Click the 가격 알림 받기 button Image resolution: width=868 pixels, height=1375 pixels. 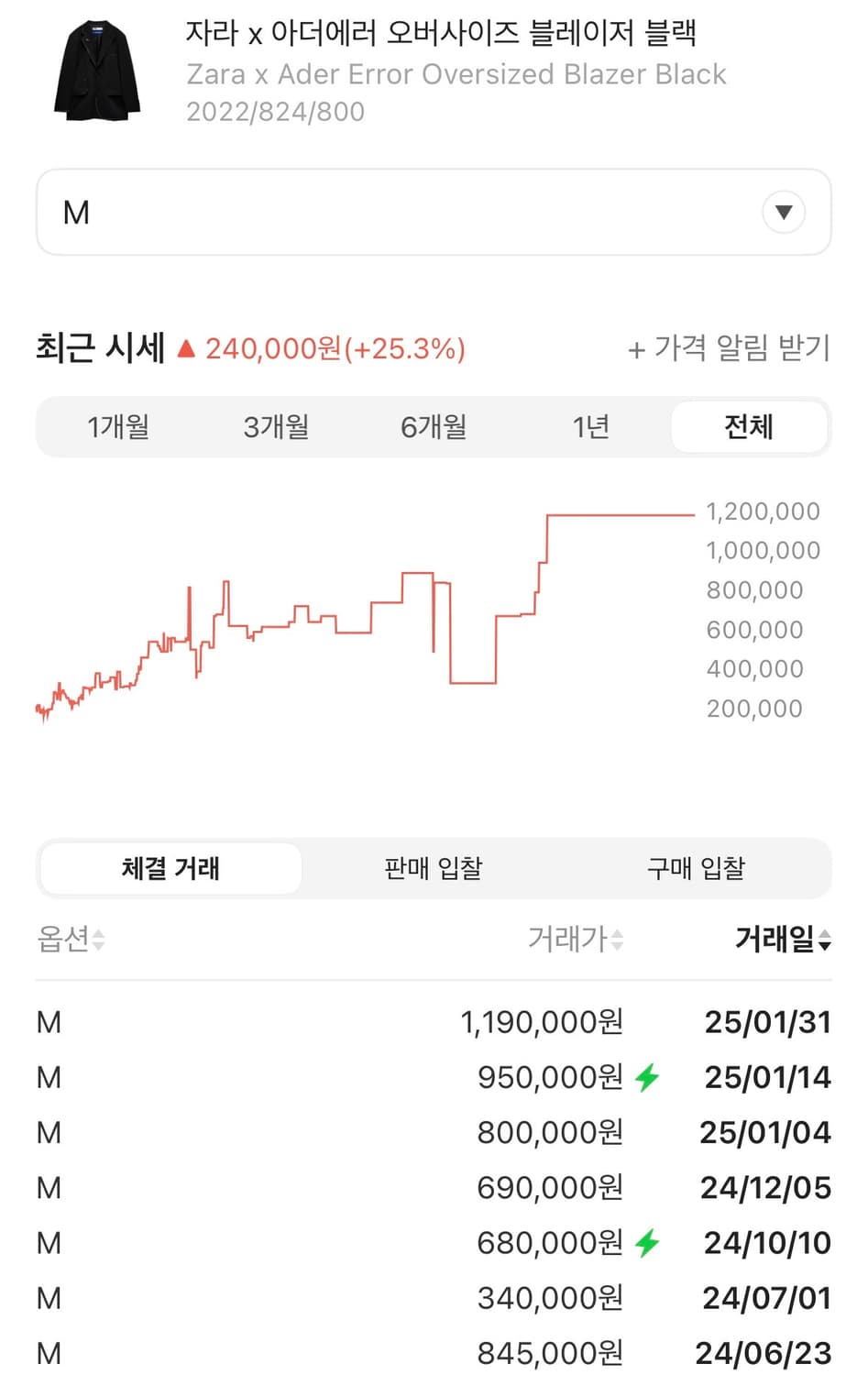pyautogui.click(x=729, y=348)
